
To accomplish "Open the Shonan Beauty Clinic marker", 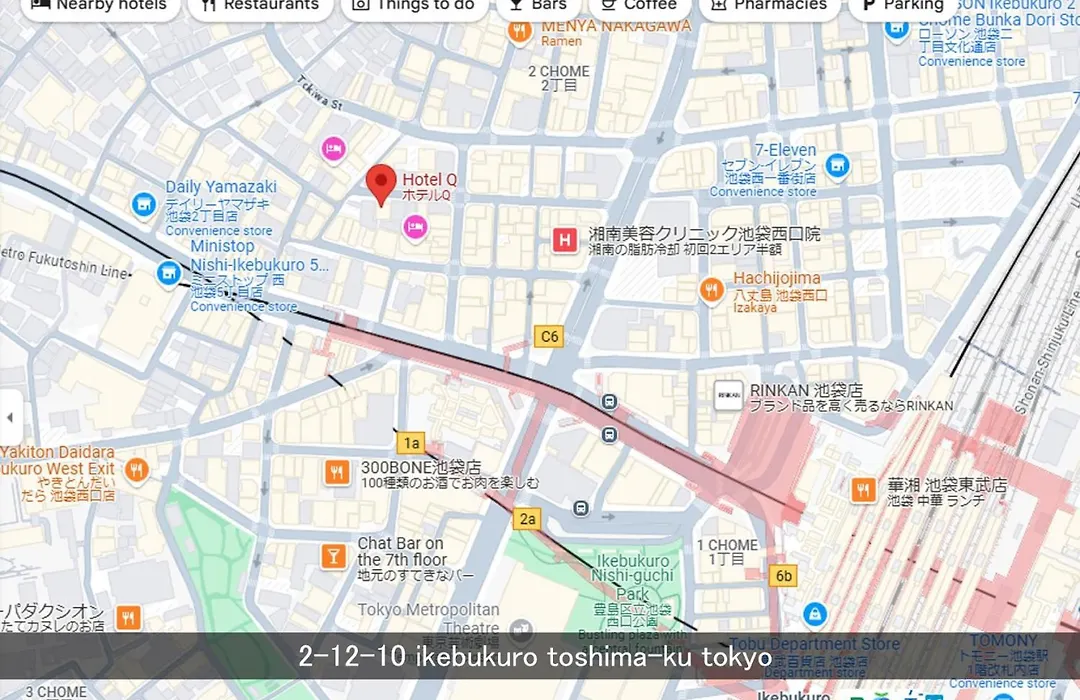I will click(566, 241).
